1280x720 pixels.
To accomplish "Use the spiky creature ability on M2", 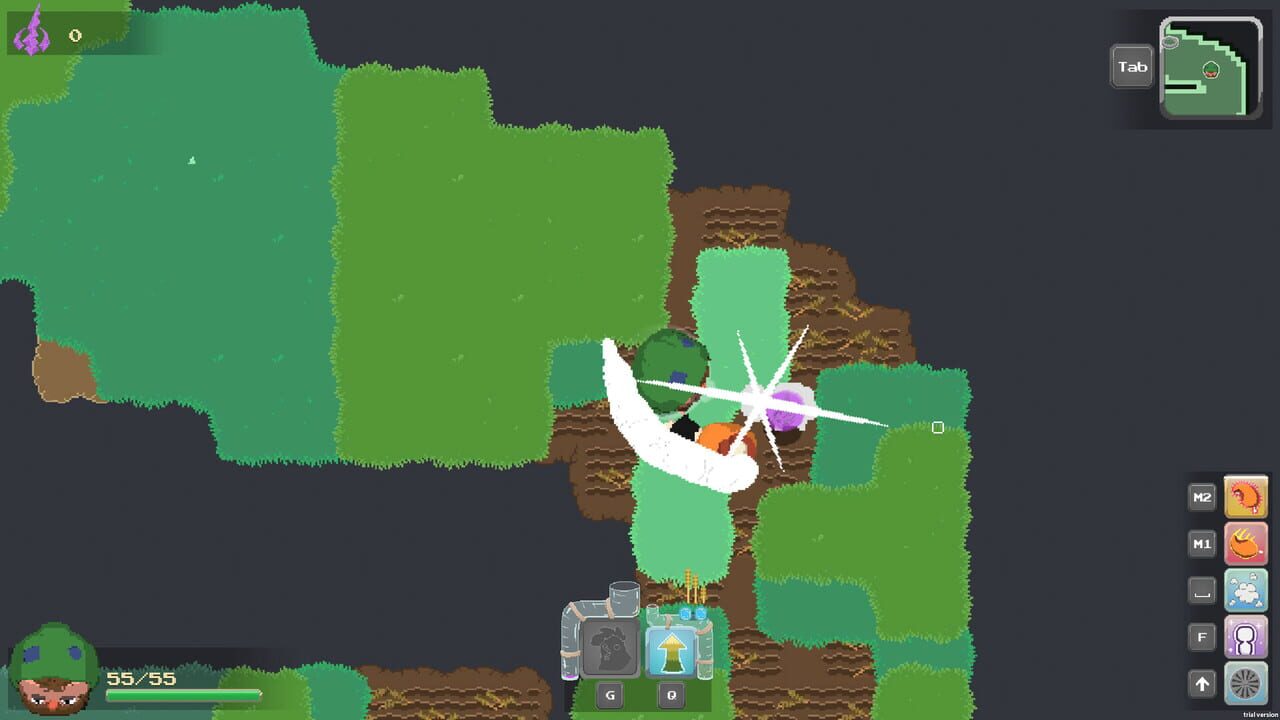I will 1246,497.
